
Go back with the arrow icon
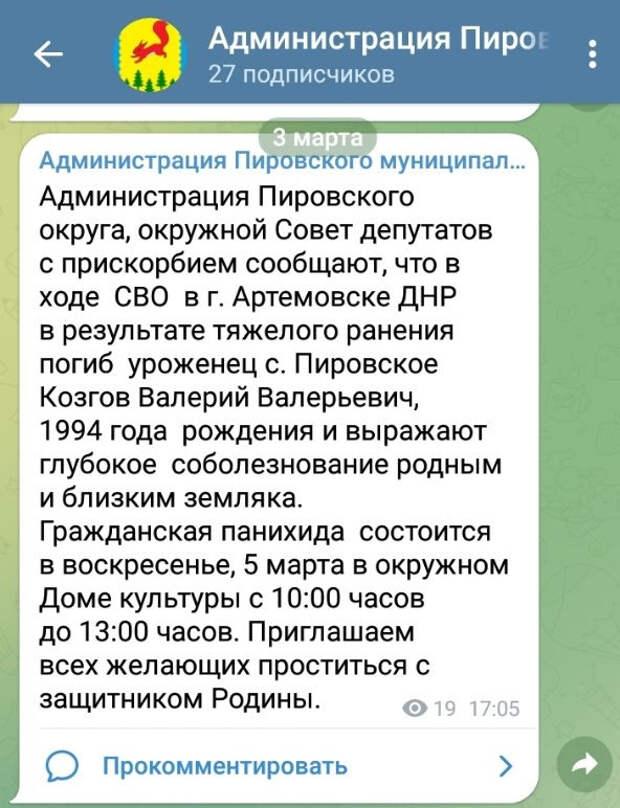48,55
